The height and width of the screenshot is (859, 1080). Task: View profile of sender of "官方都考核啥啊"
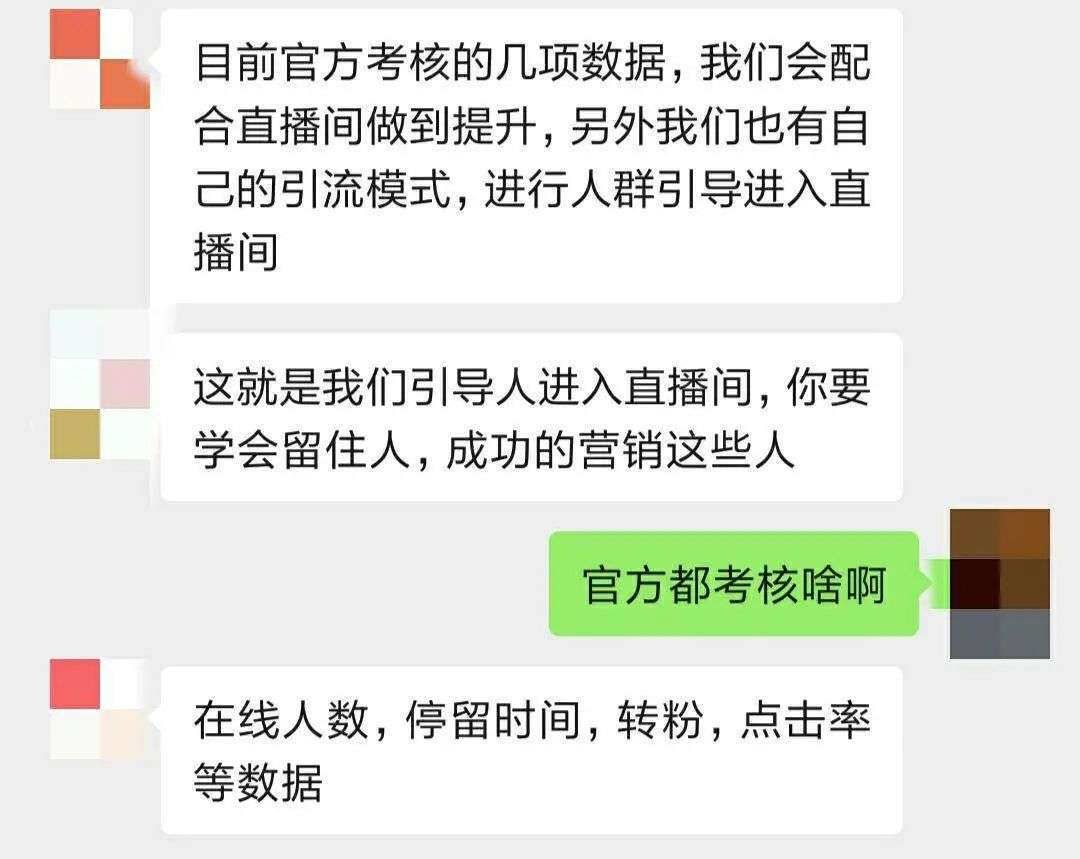pyautogui.click(x=999, y=583)
